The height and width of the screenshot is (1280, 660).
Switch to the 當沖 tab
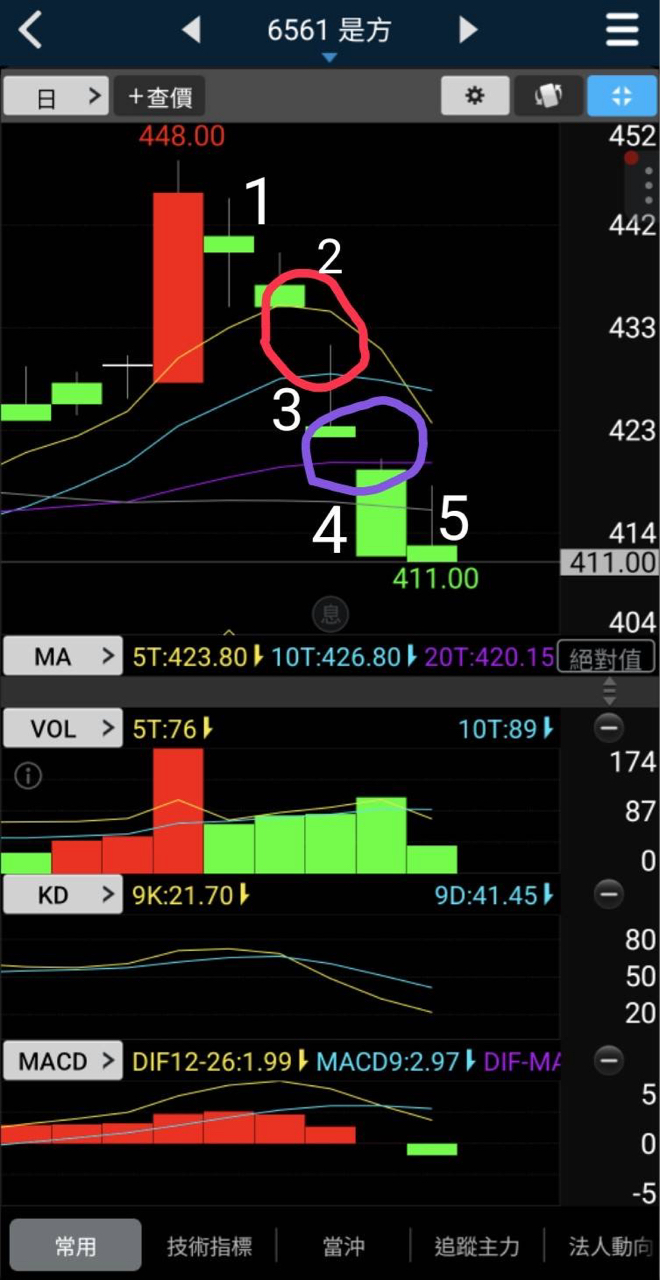pyautogui.click(x=343, y=1246)
